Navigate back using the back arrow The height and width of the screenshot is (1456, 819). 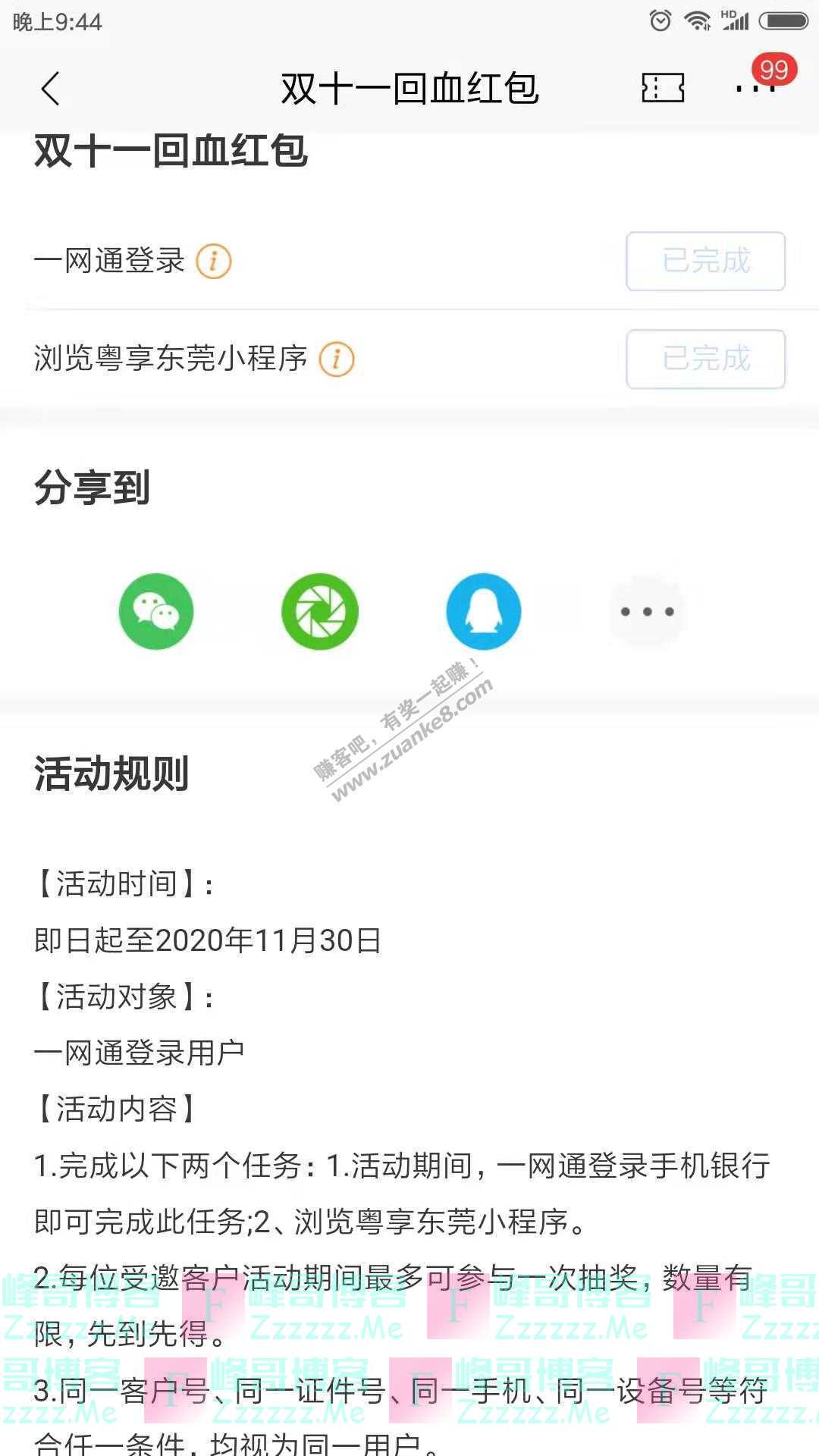pyautogui.click(x=51, y=87)
